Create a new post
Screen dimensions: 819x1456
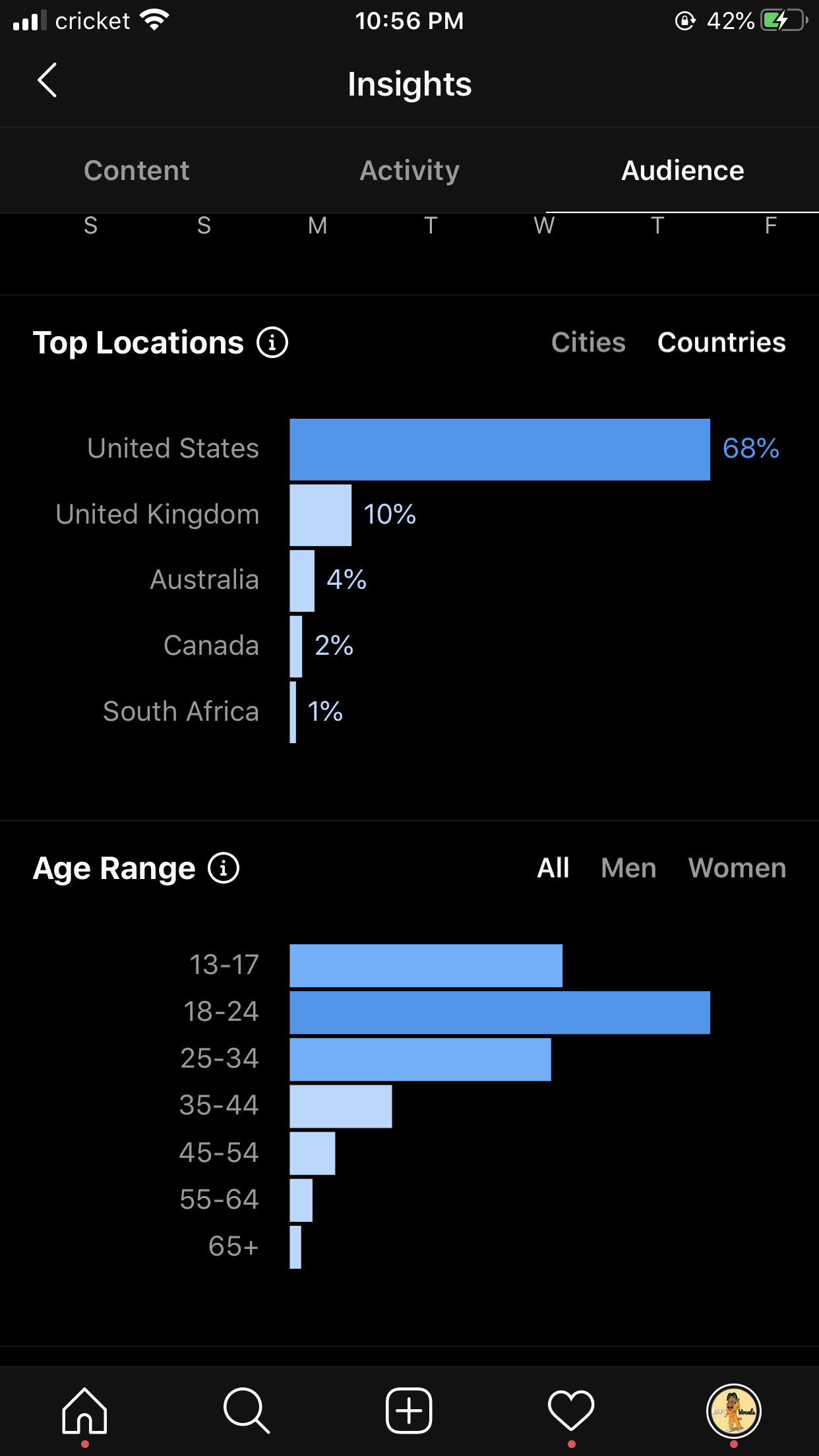(409, 1411)
